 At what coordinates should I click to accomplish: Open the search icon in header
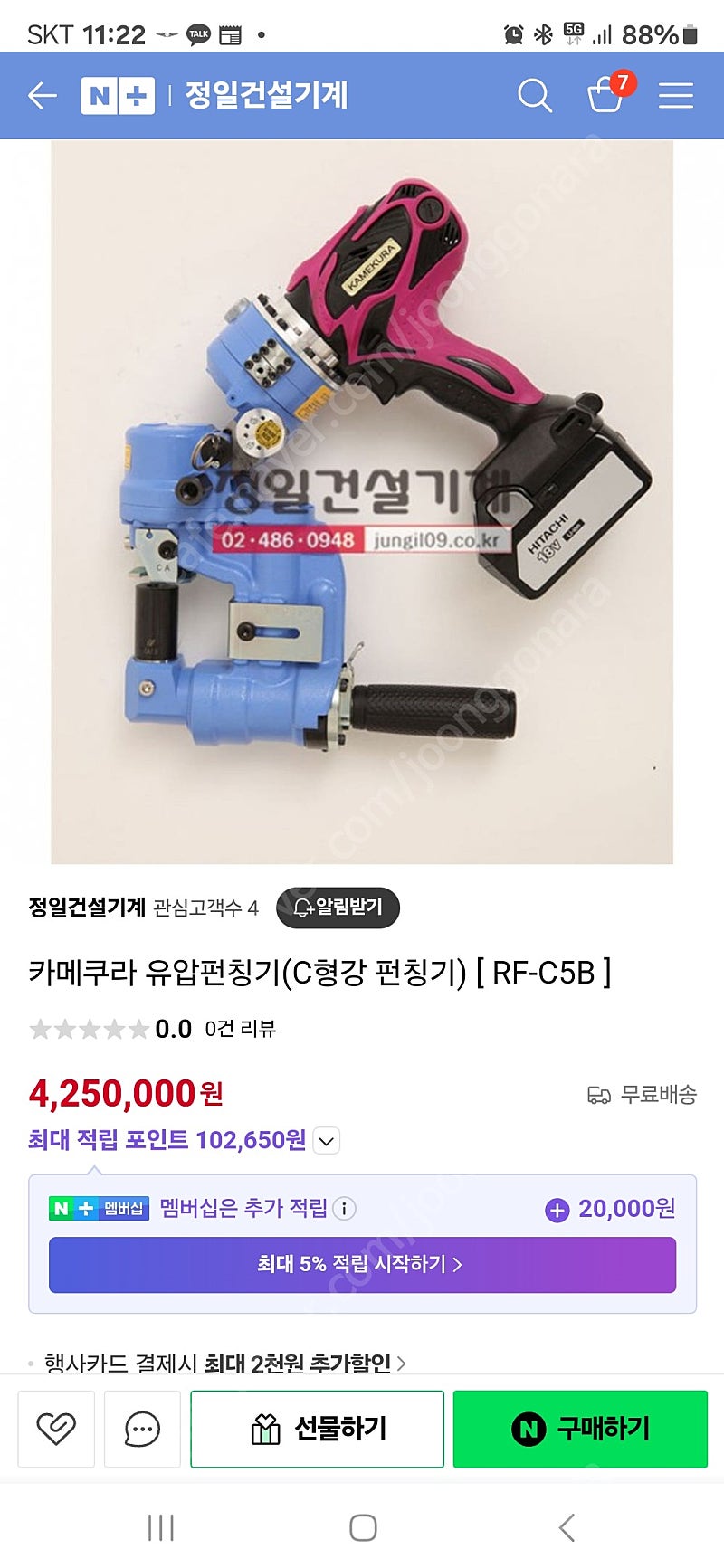[534, 95]
